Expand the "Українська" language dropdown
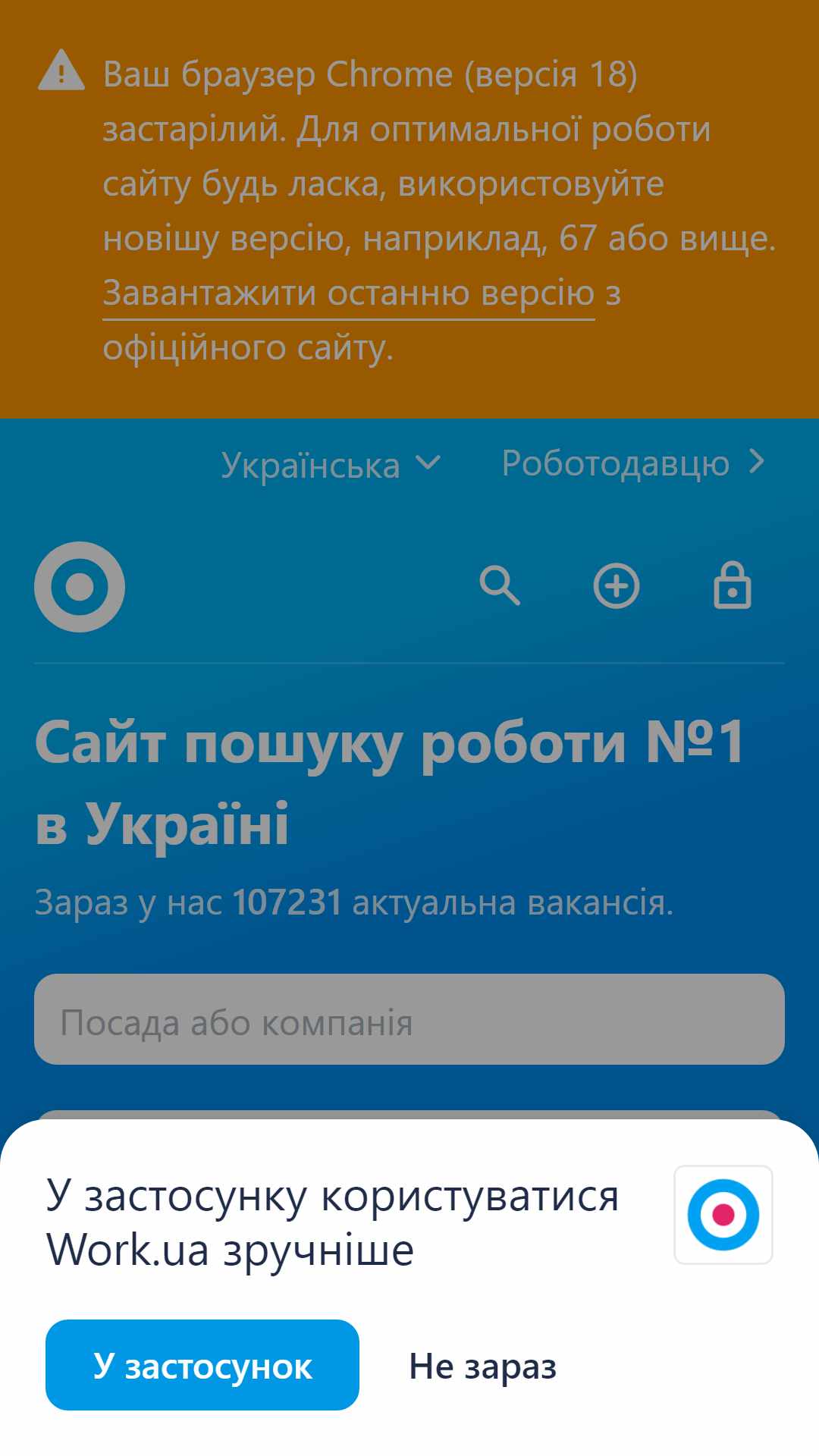This screenshot has width=819, height=1456. [331, 464]
